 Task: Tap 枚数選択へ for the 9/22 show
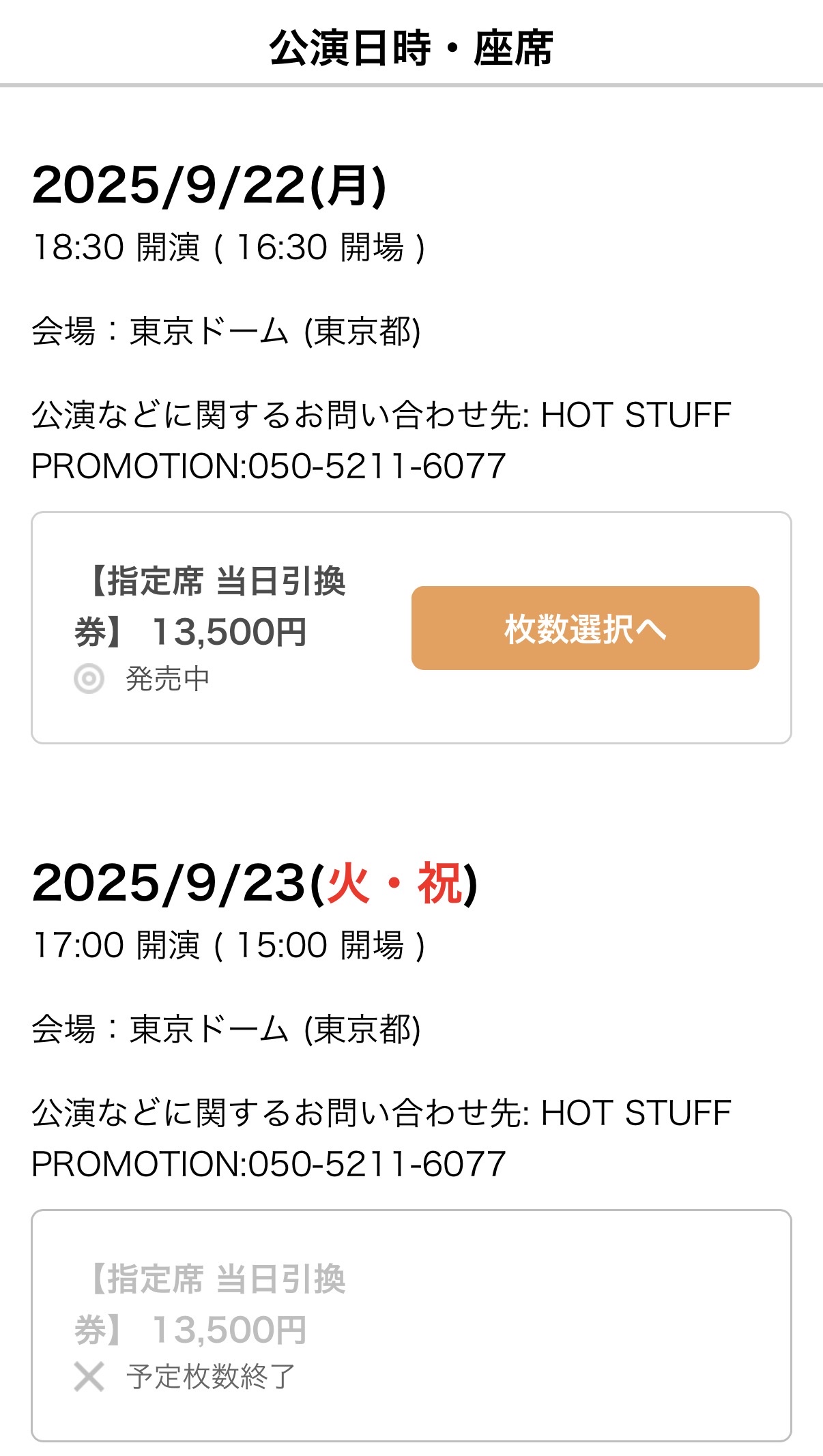pos(585,628)
